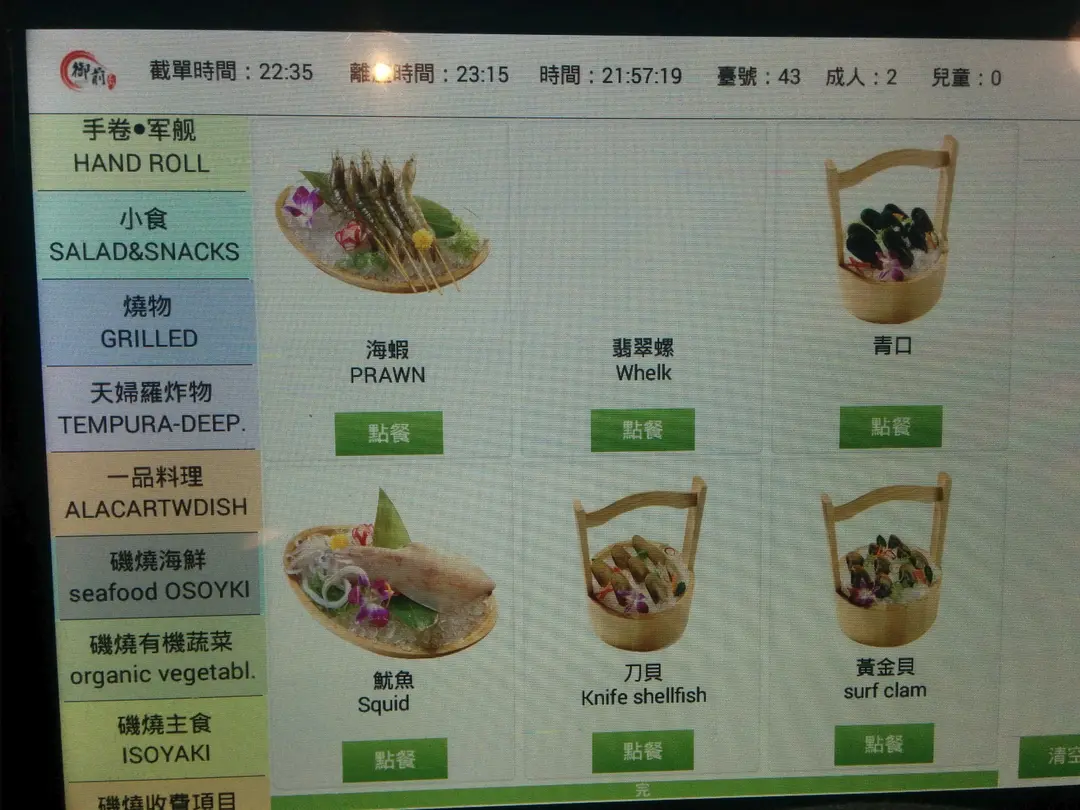1080x810 pixels.
Task: Select seafood OSOYKI category
Action: click(x=158, y=576)
